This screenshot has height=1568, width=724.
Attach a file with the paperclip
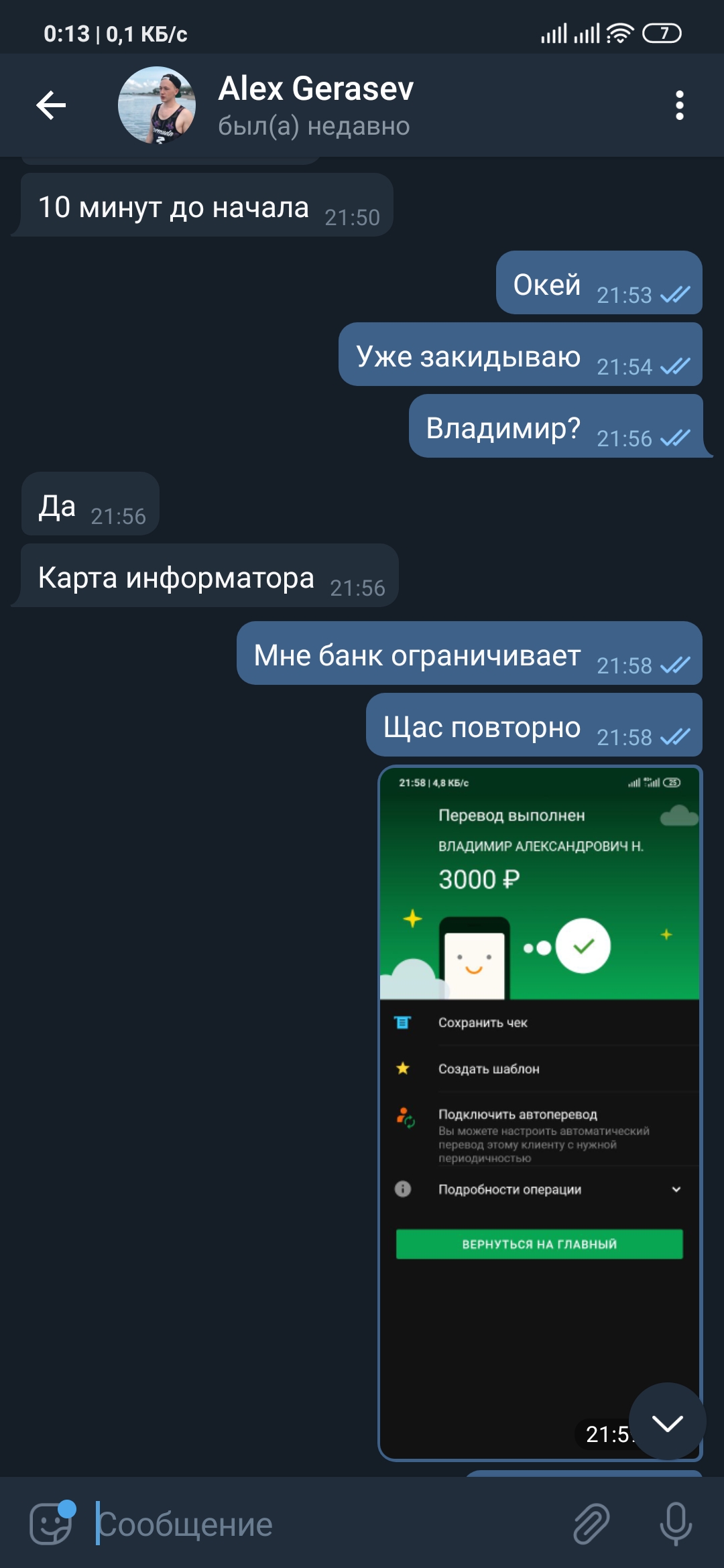[x=591, y=1524]
